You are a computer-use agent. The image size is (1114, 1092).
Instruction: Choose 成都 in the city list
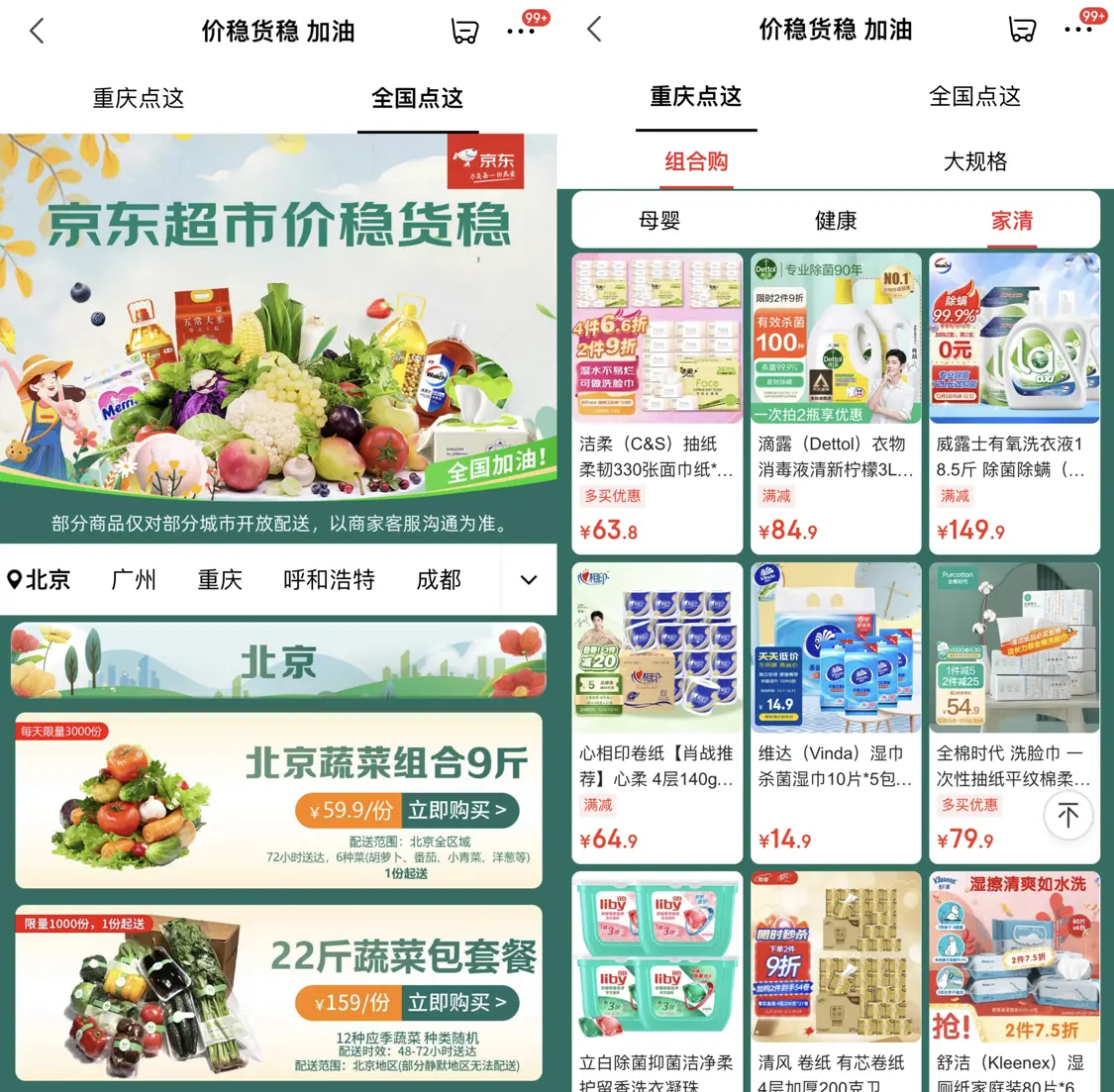pyautogui.click(x=439, y=579)
